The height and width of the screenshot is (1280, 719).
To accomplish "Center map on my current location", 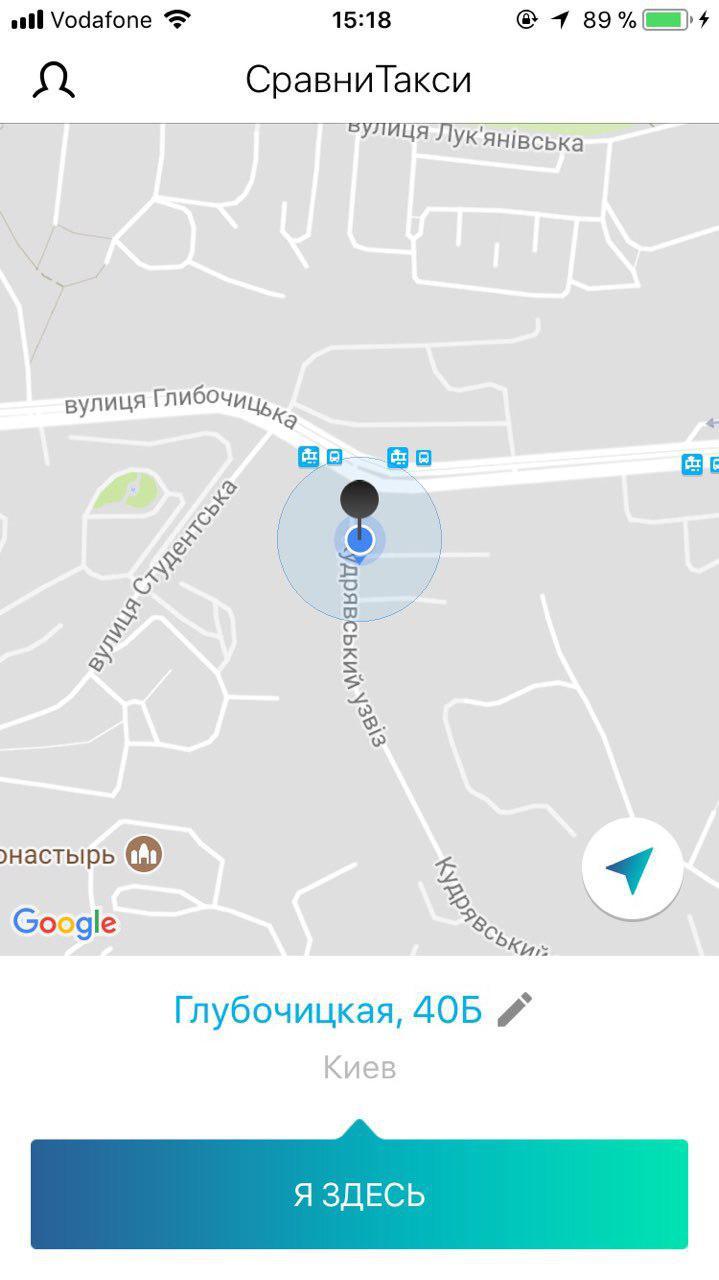I will click(632, 868).
